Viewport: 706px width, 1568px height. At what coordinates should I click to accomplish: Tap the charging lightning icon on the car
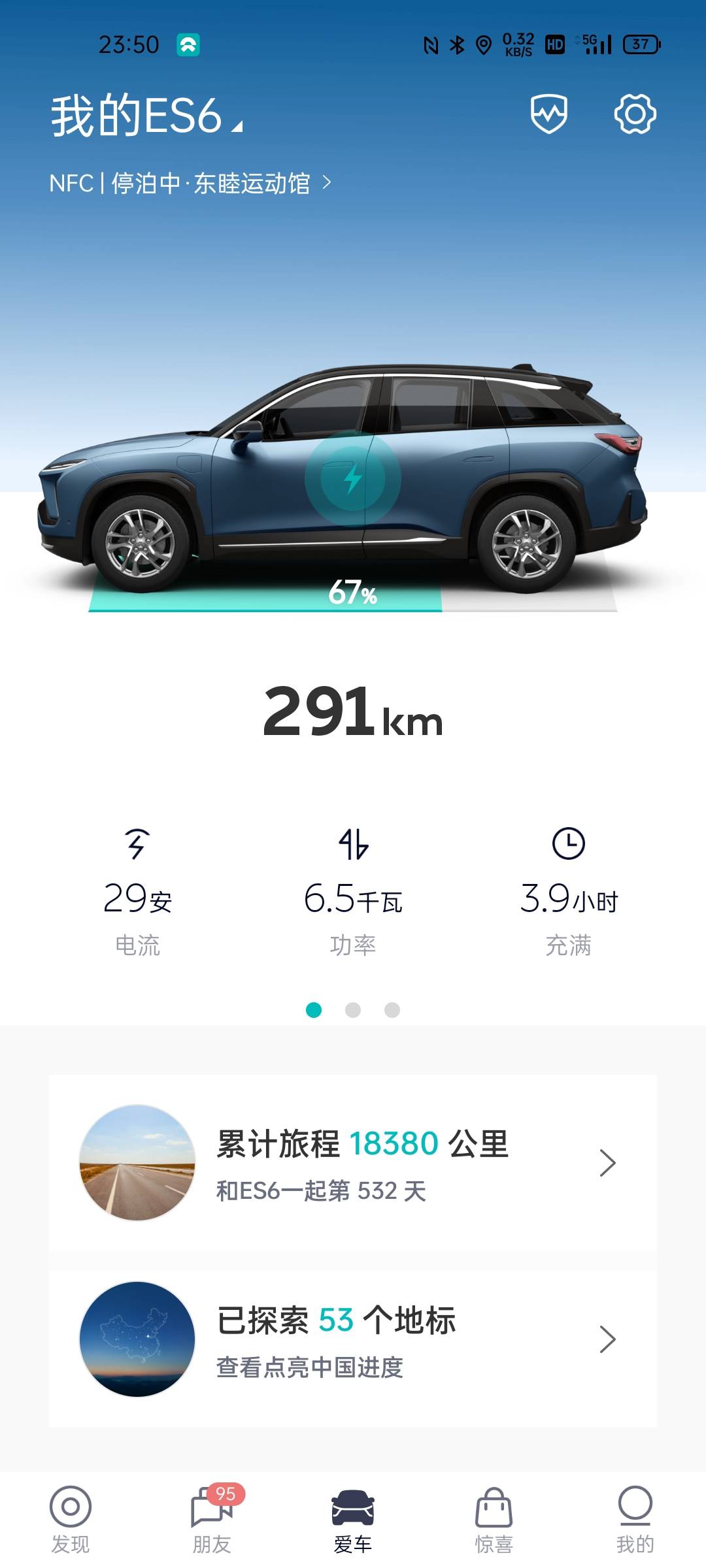353,479
